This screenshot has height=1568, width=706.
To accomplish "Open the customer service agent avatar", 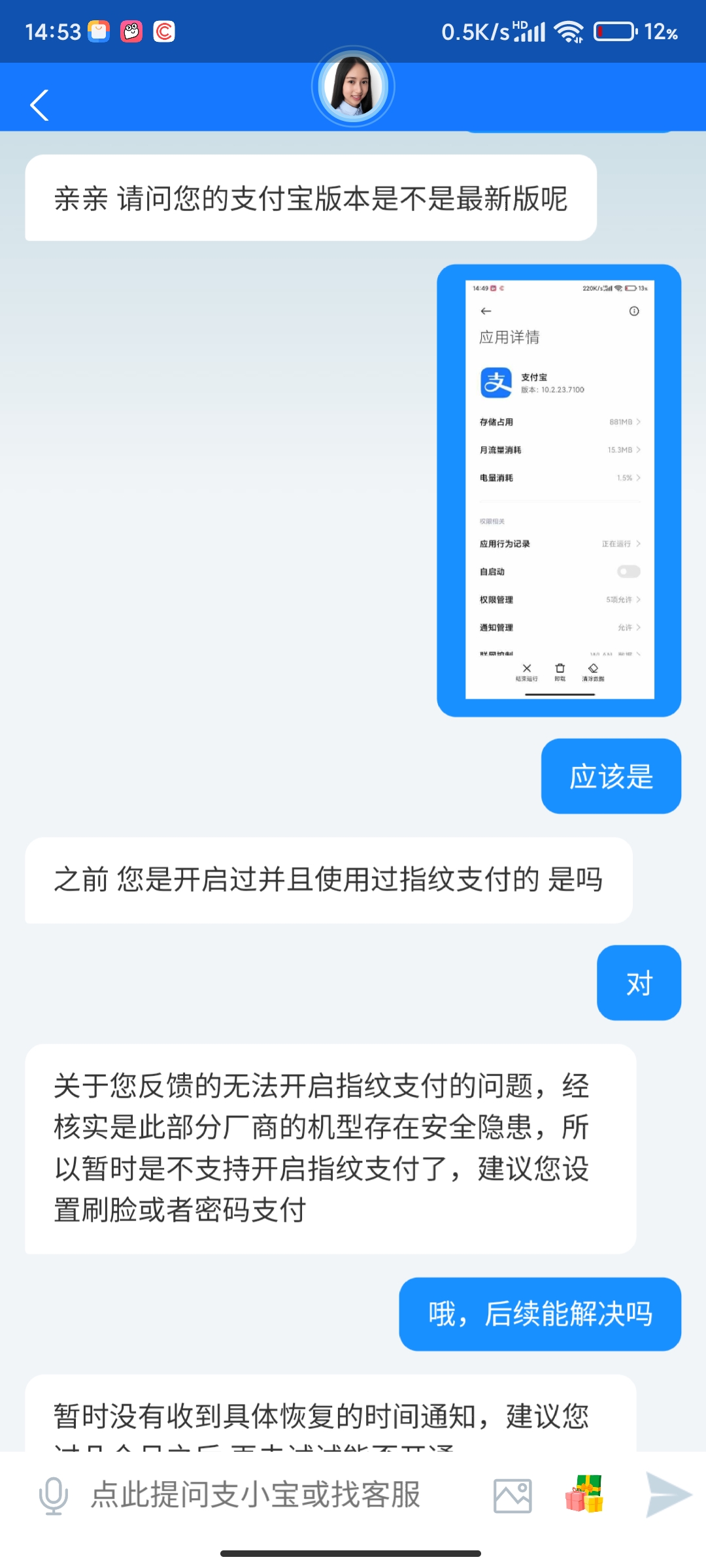I will click(x=353, y=86).
